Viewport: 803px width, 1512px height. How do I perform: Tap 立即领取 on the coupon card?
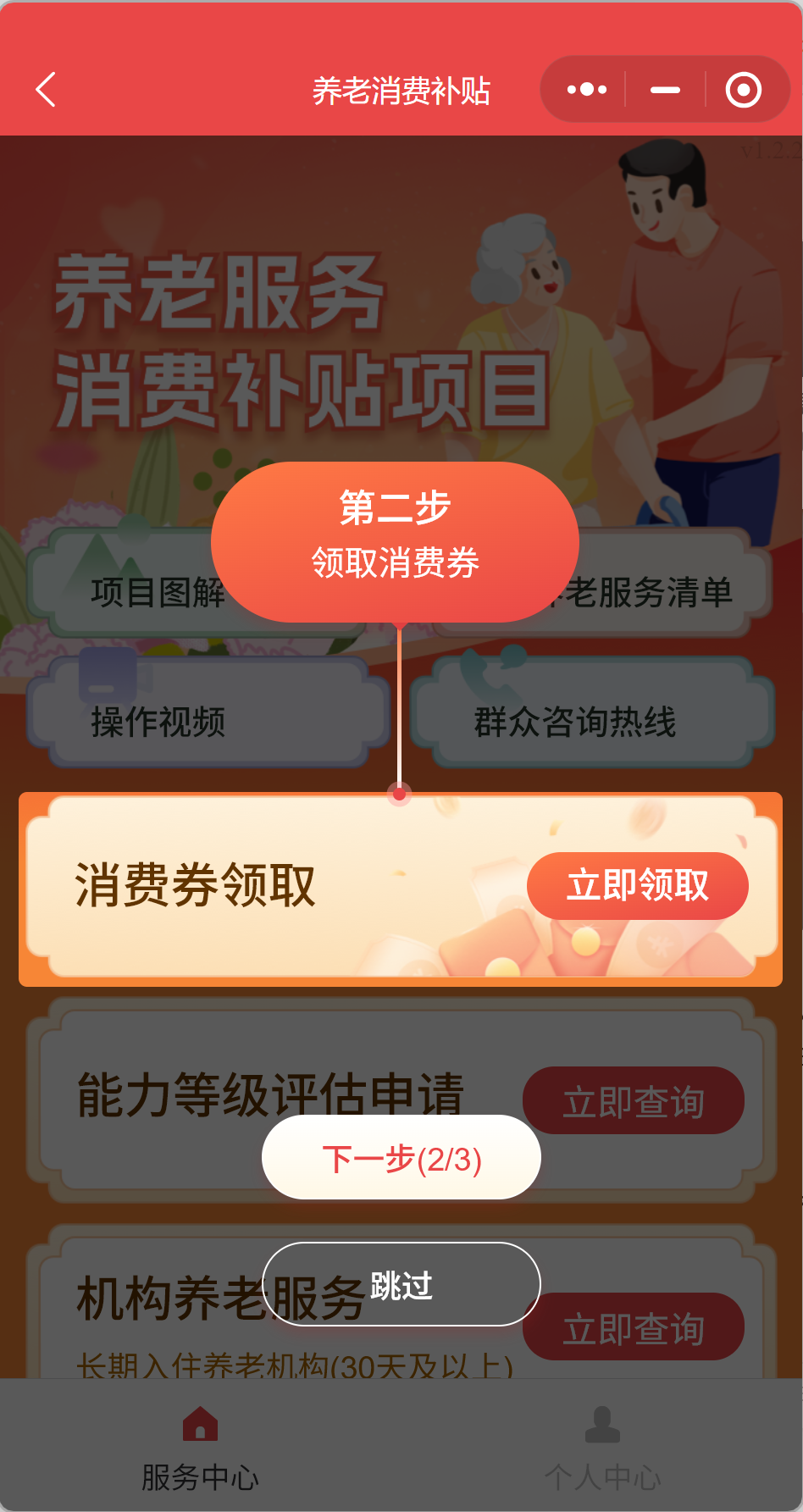(x=637, y=885)
